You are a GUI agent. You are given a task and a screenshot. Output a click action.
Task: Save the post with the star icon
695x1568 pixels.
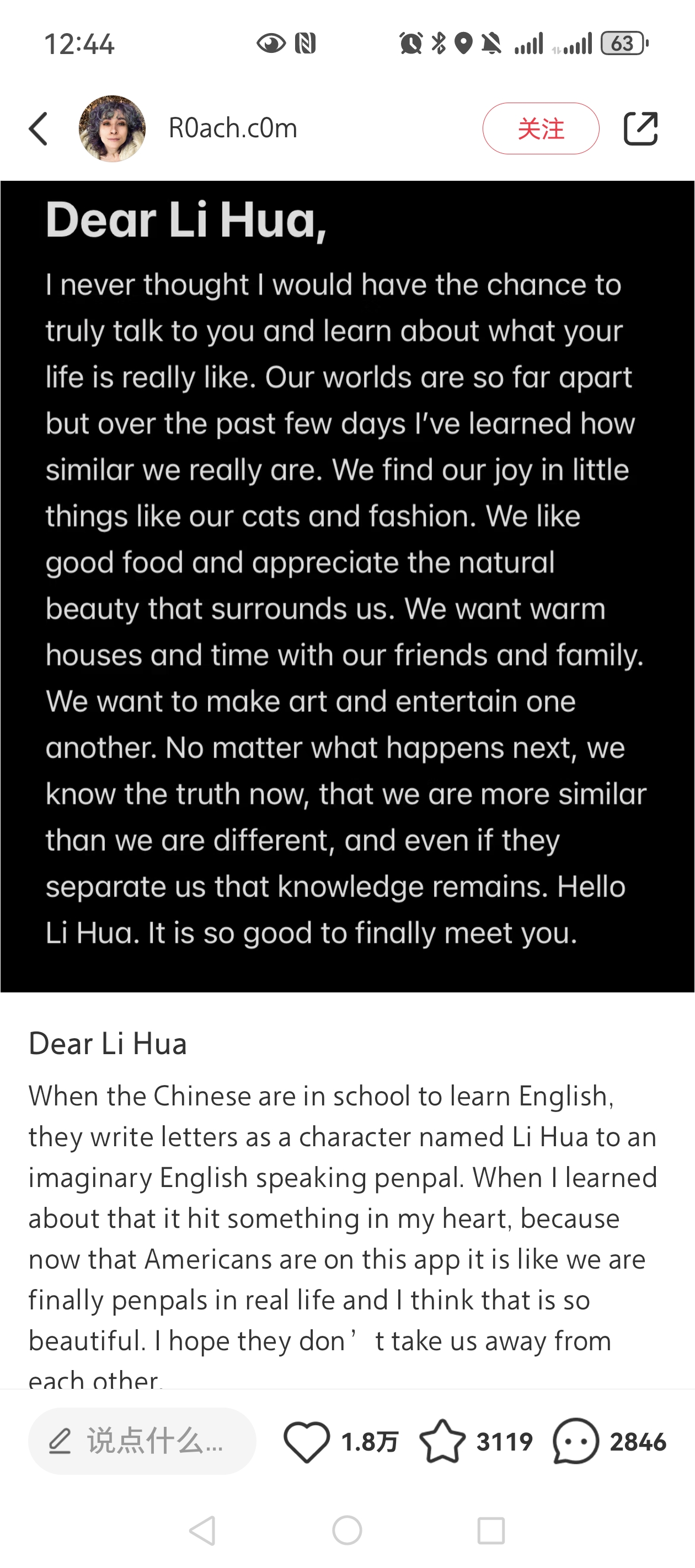(442, 1441)
